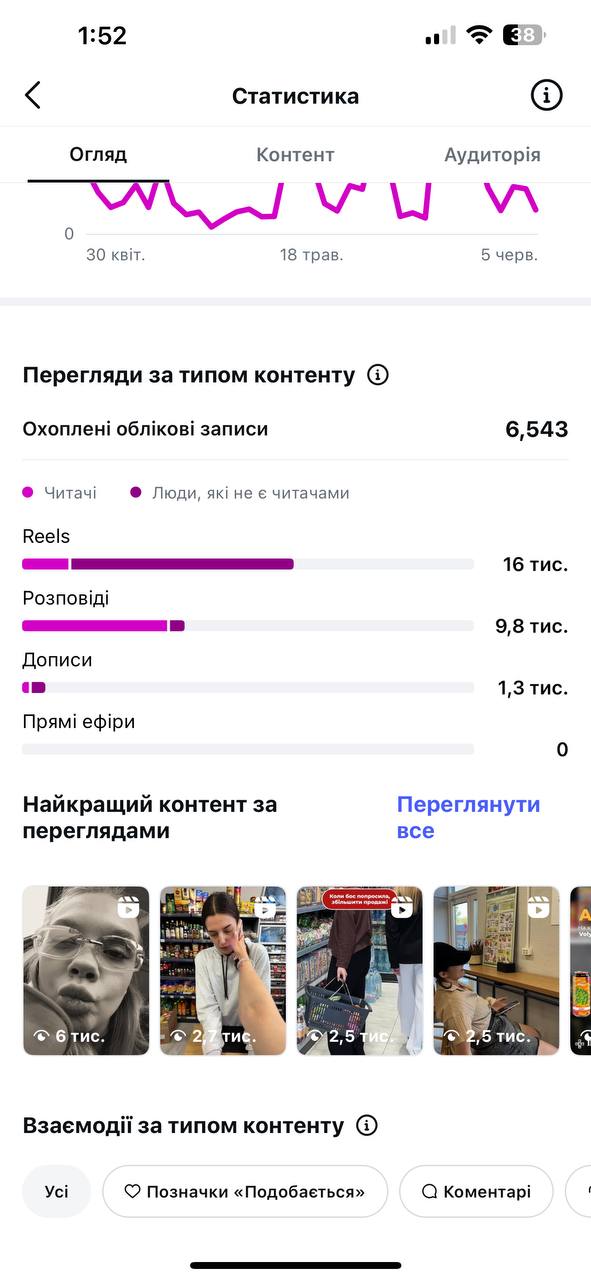Viewport: 591px width, 1280px height.
Task: Go back using the top-left arrow
Action: [x=33, y=96]
